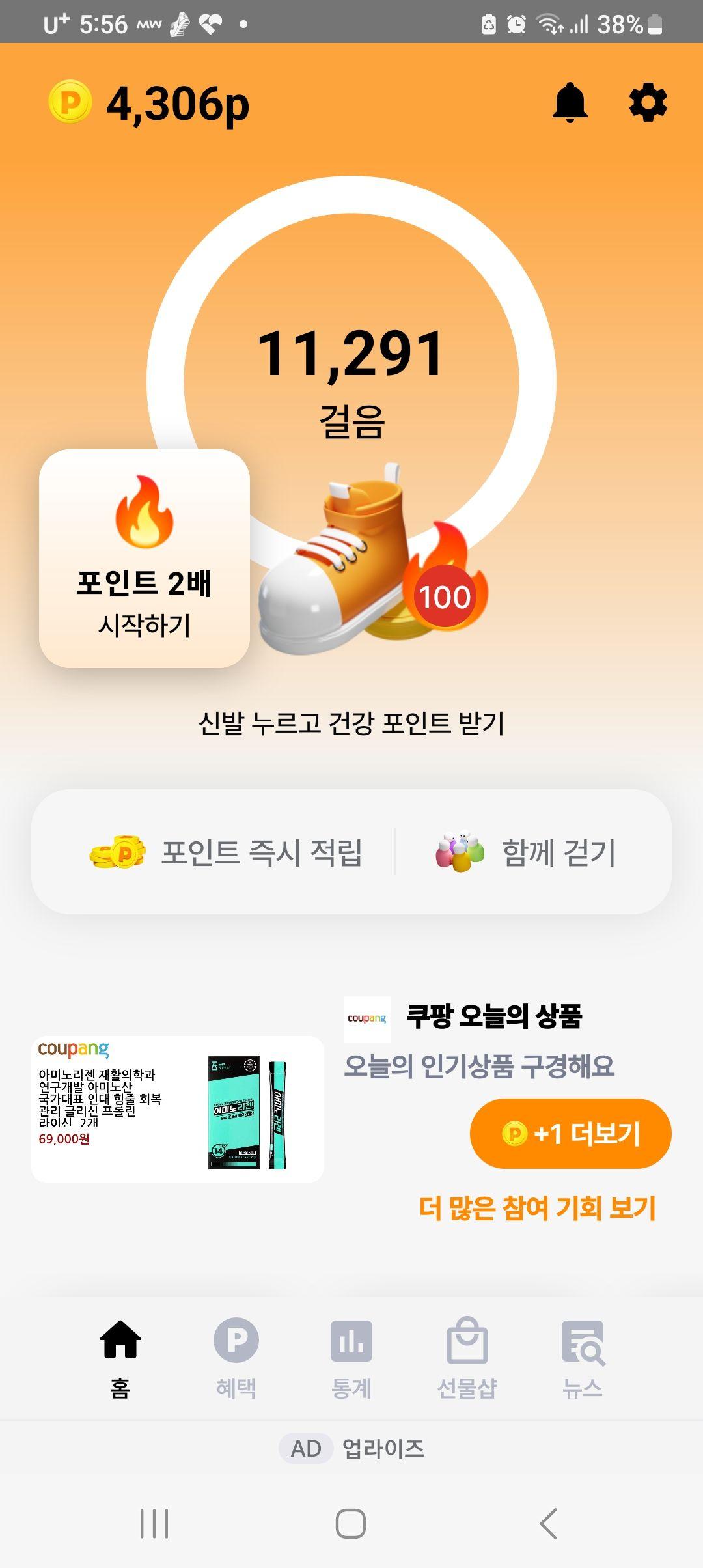Open the Coupang 아미노리젠 product ad
703x1568 pixels.
[177, 1109]
